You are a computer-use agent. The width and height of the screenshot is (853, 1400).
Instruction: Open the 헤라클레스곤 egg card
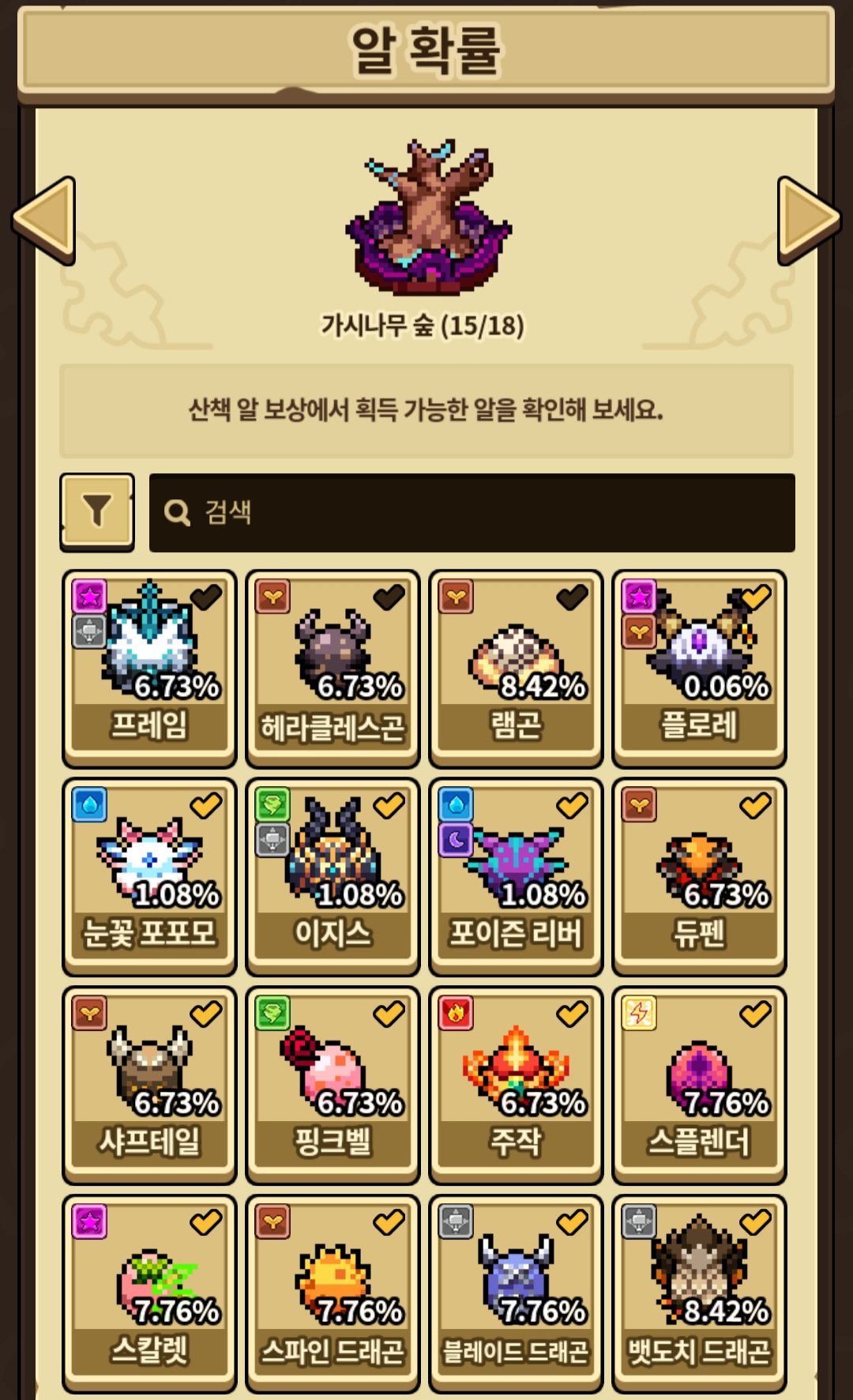333,668
